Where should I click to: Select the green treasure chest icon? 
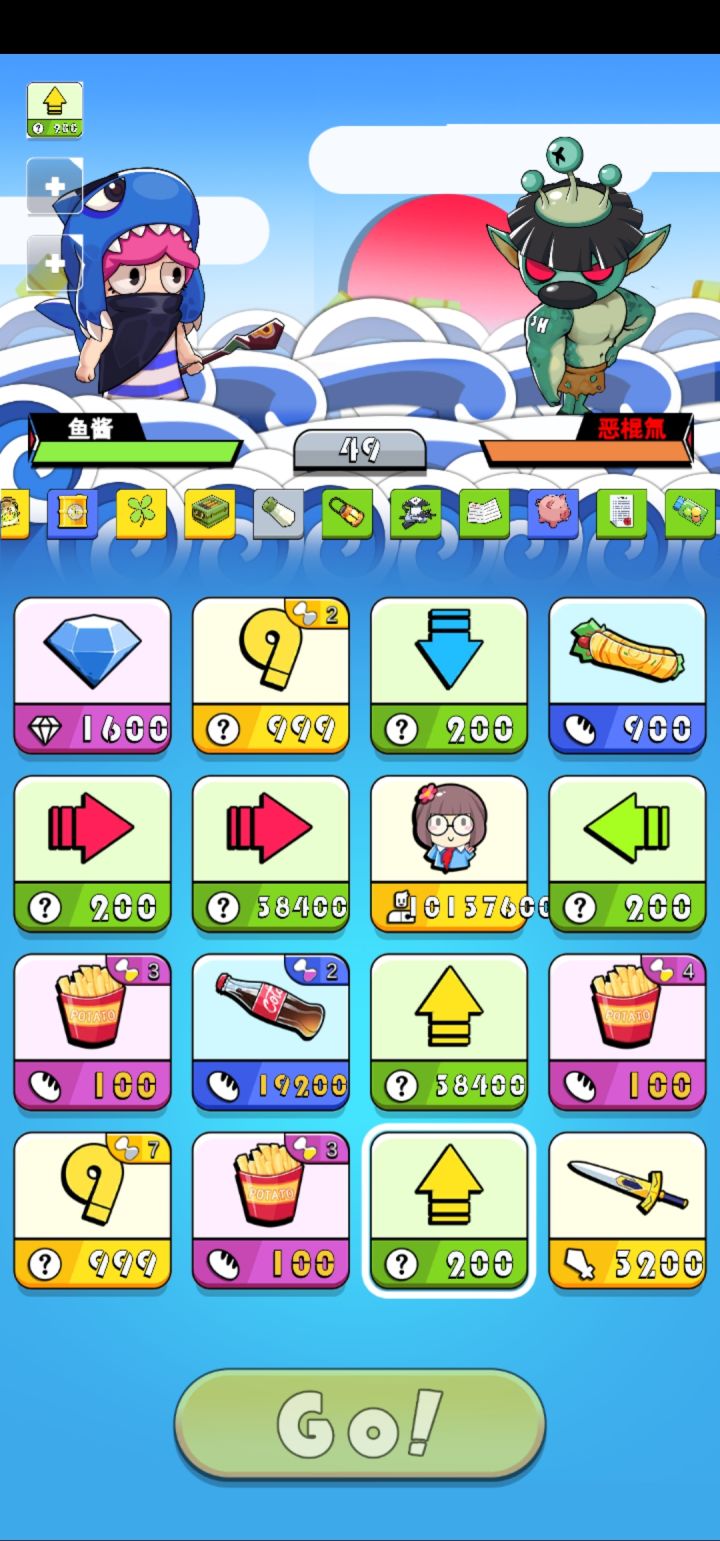tap(208, 513)
